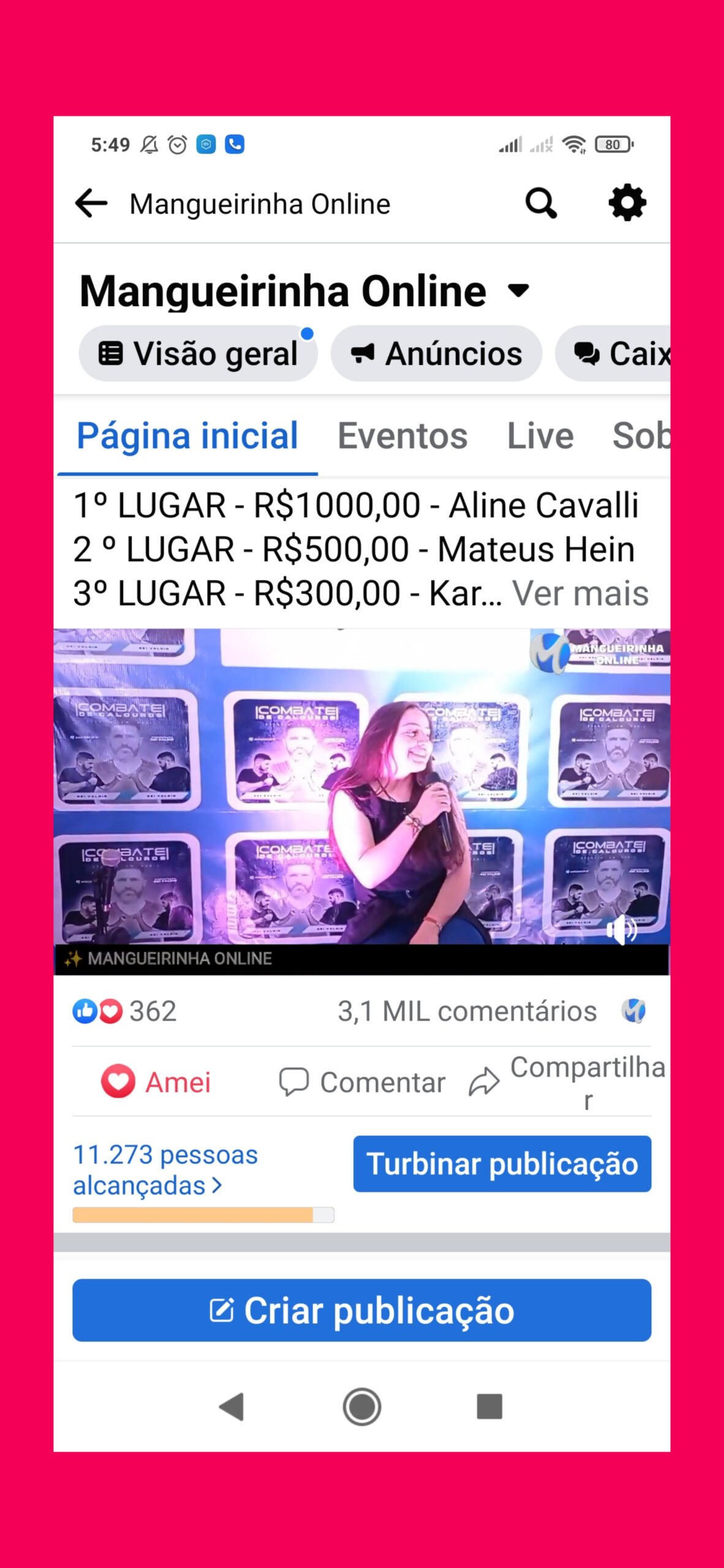This screenshot has height=1568, width=724.
Task: Go back using the arrow icon
Action: tap(91, 203)
